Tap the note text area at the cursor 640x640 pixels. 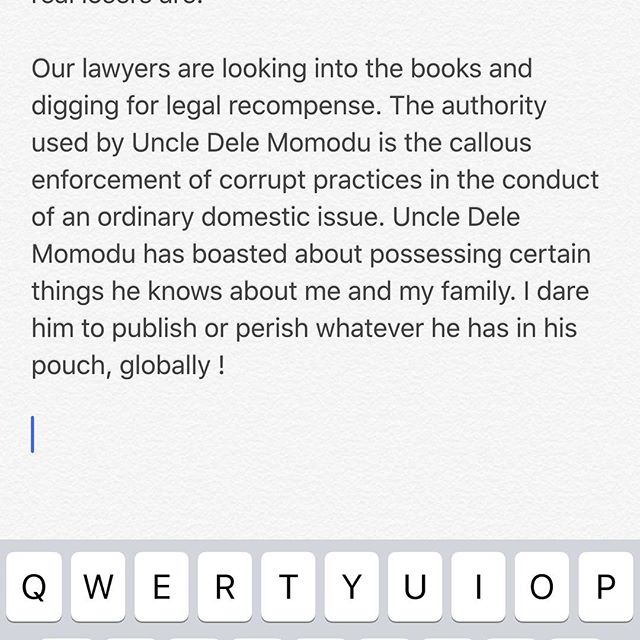pyautogui.click(x=33, y=435)
